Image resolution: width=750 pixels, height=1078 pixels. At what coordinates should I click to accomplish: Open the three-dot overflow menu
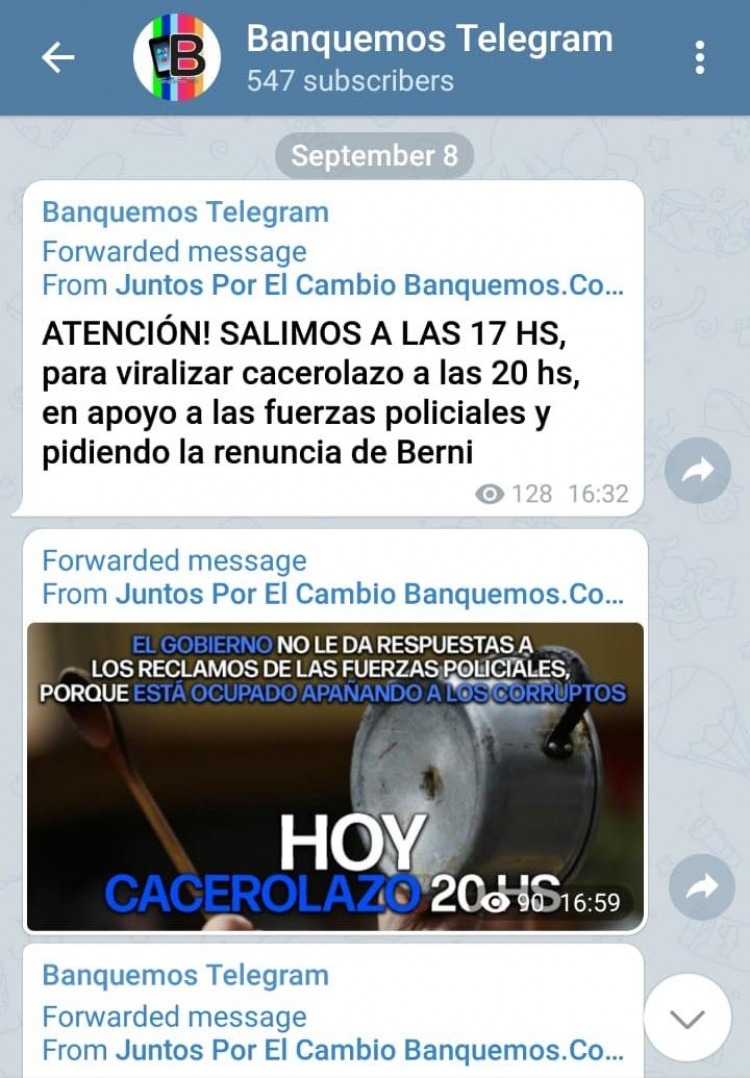tap(699, 58)
